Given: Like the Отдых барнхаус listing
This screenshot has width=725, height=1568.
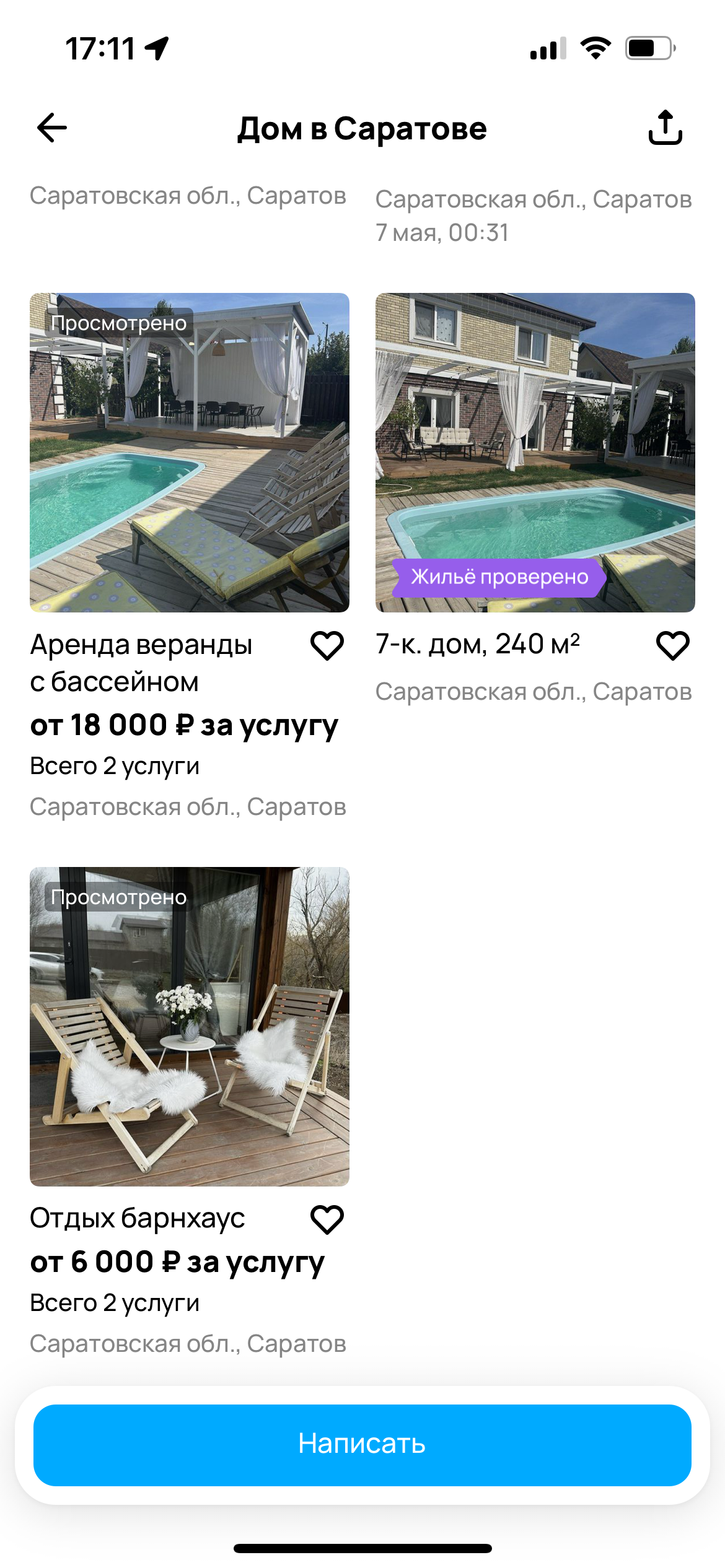Looking at the screenshot, I should [327, 1219].
